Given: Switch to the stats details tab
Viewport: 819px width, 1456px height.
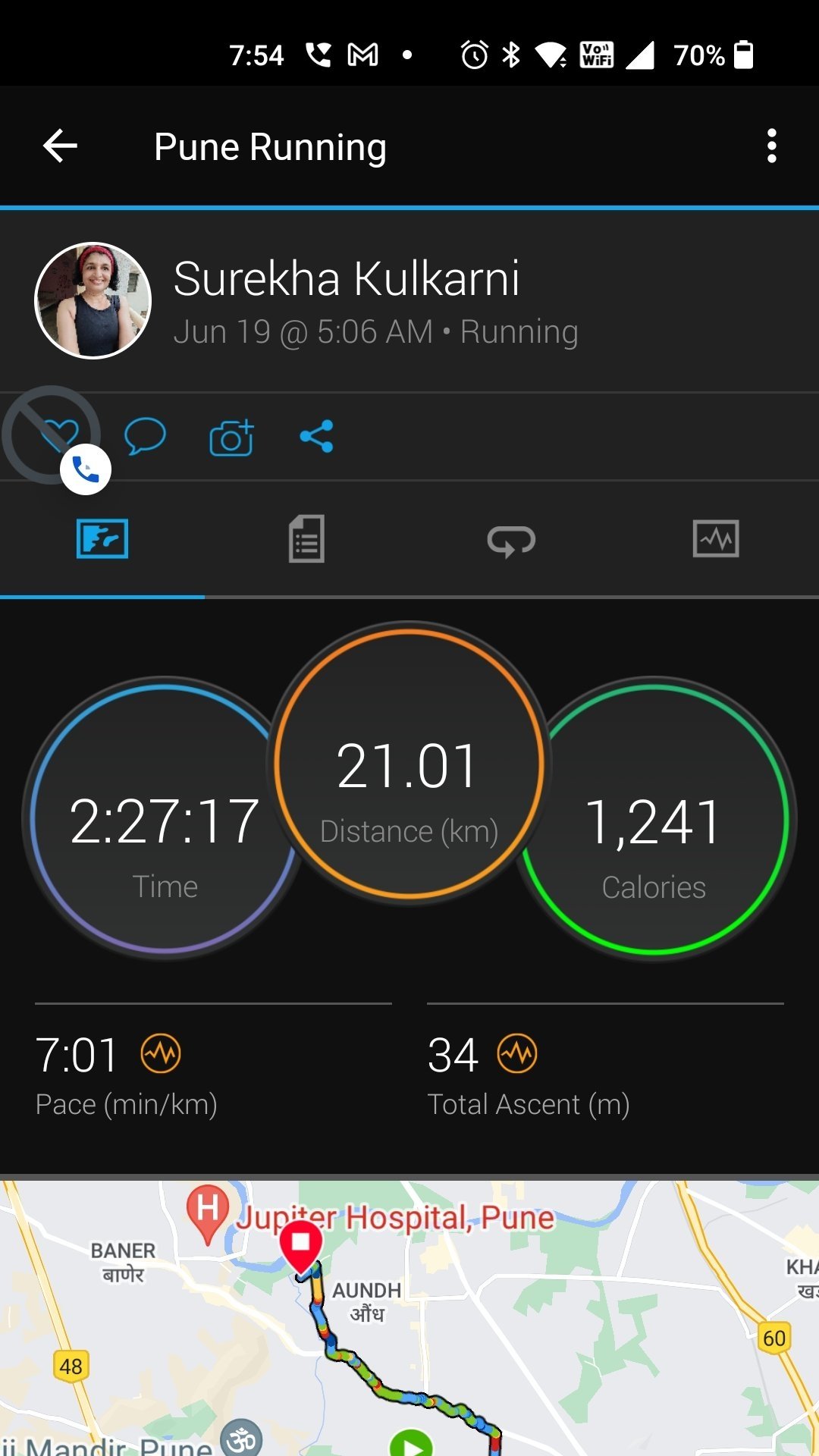Looking at the screenshot, I should [x=306, y=539].
